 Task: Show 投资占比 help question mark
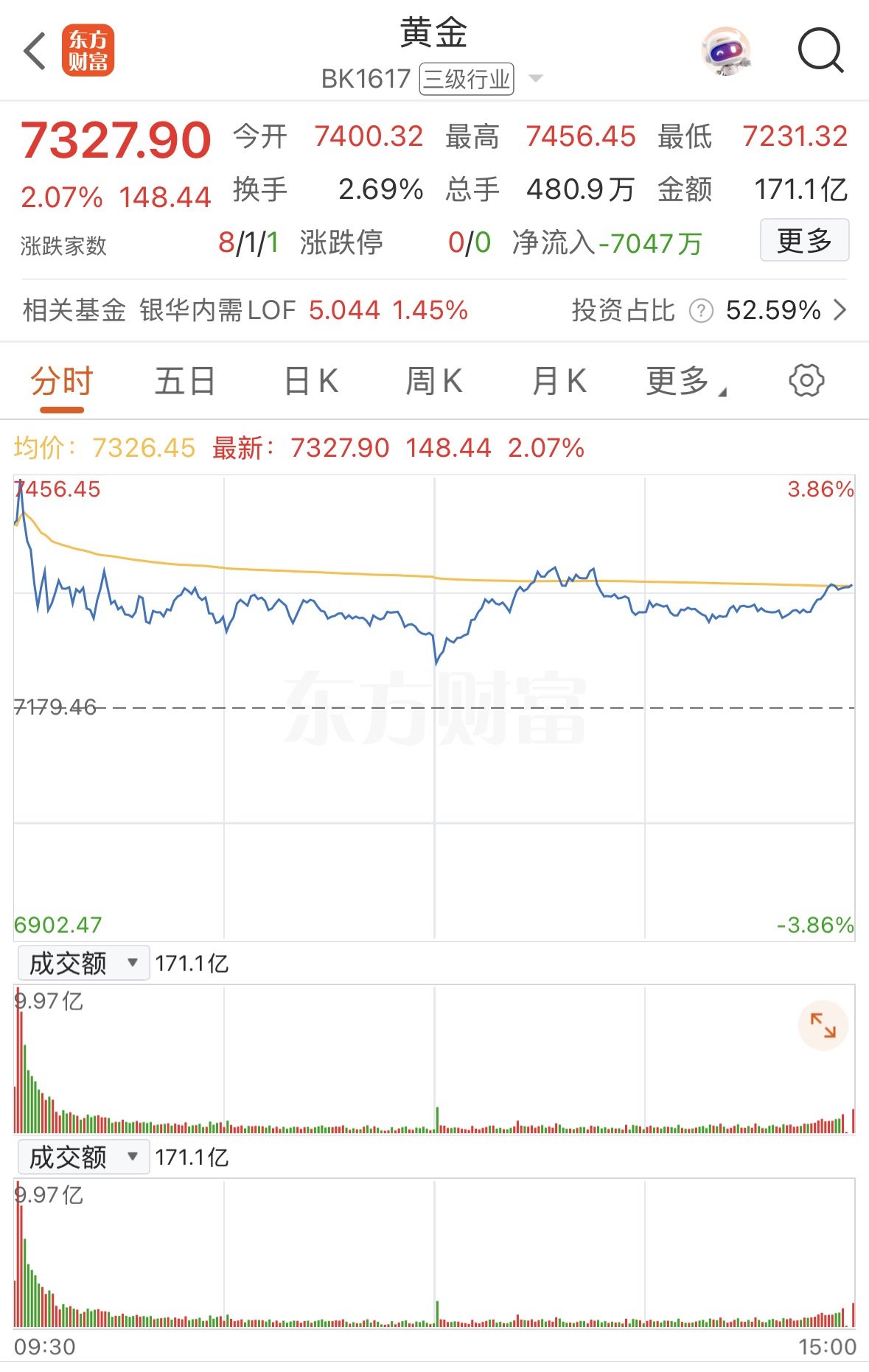700,311
